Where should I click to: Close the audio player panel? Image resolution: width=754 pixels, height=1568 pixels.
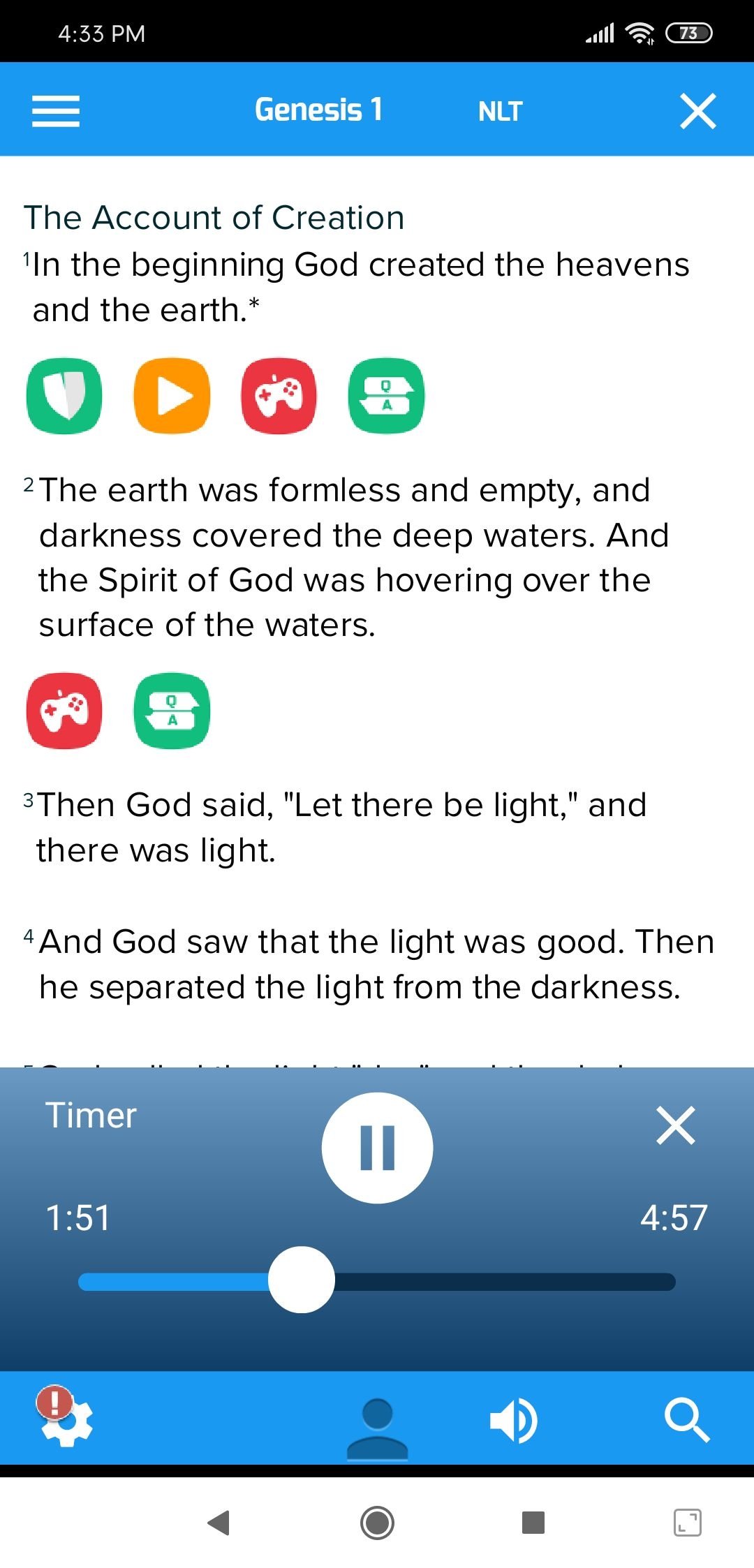676,1125
